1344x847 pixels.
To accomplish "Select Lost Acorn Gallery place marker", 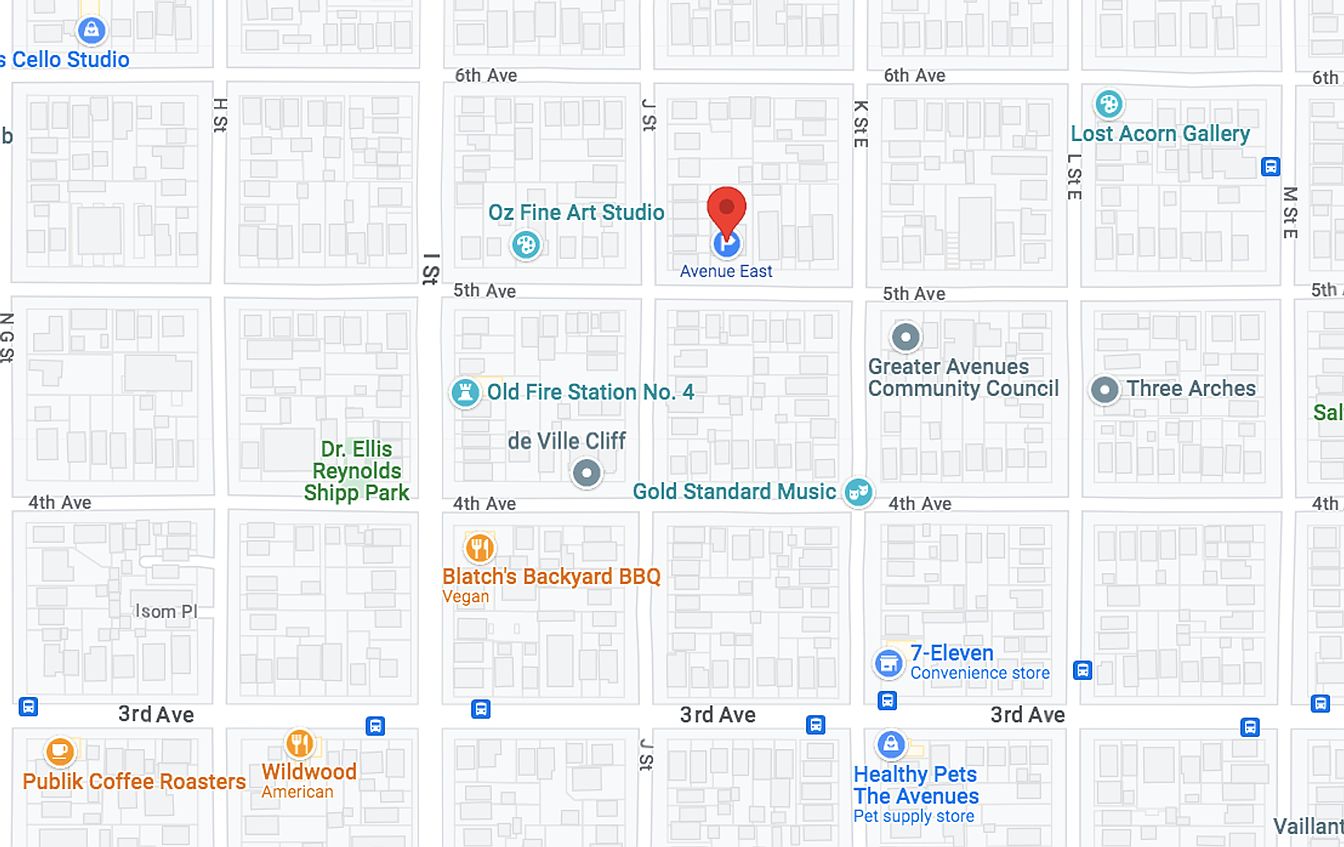I will [1108, 104].
